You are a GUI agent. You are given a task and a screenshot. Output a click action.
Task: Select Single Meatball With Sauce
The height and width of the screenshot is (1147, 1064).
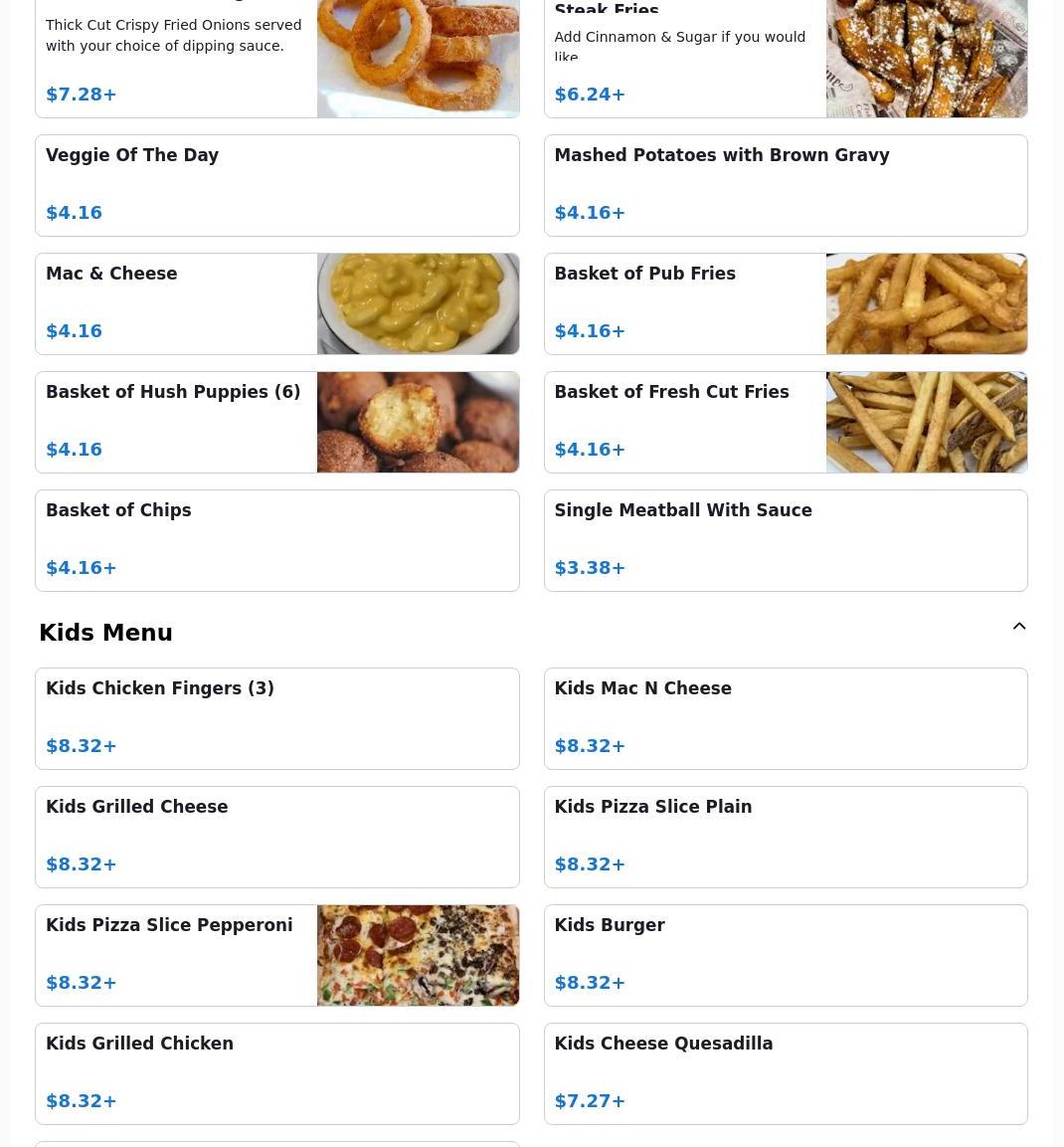pyautogui.click(x=785, y=540)
